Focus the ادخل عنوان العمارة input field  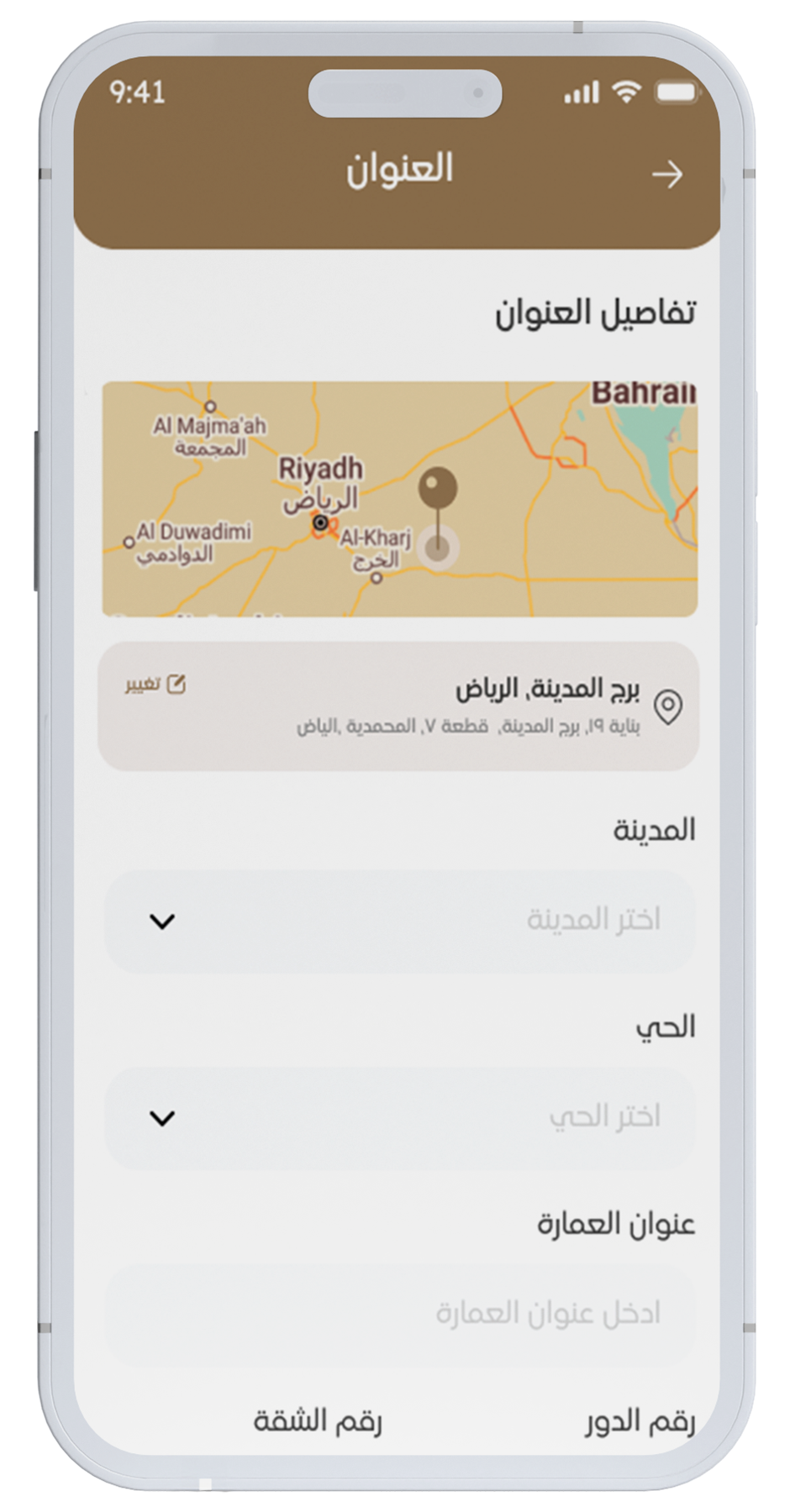point(400,1314)
